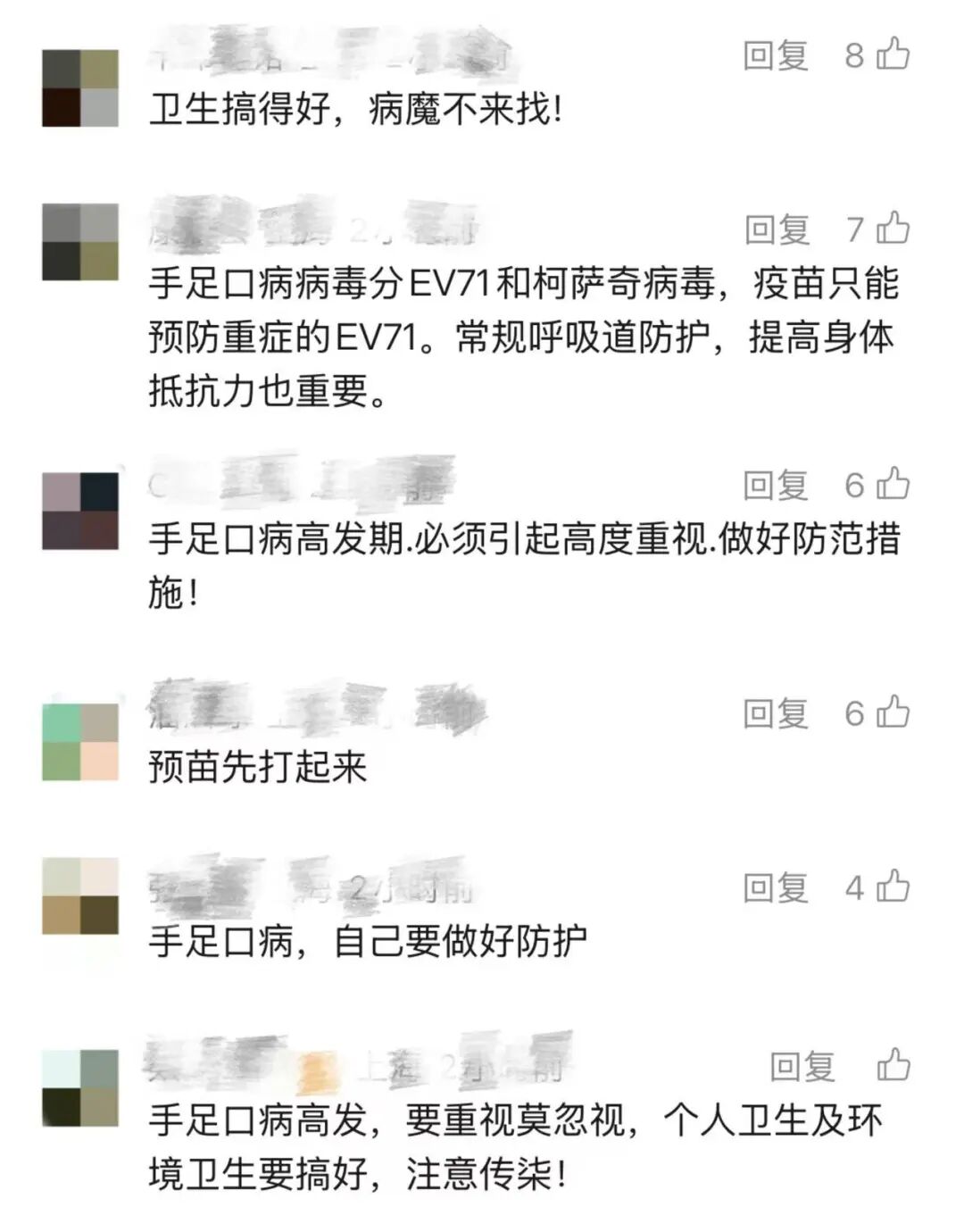Image resolution: width=964 pixels, height=1232 pixels.
Task: Like the comment "手足口病，自己要做好防护"
Action: point(893,886)
